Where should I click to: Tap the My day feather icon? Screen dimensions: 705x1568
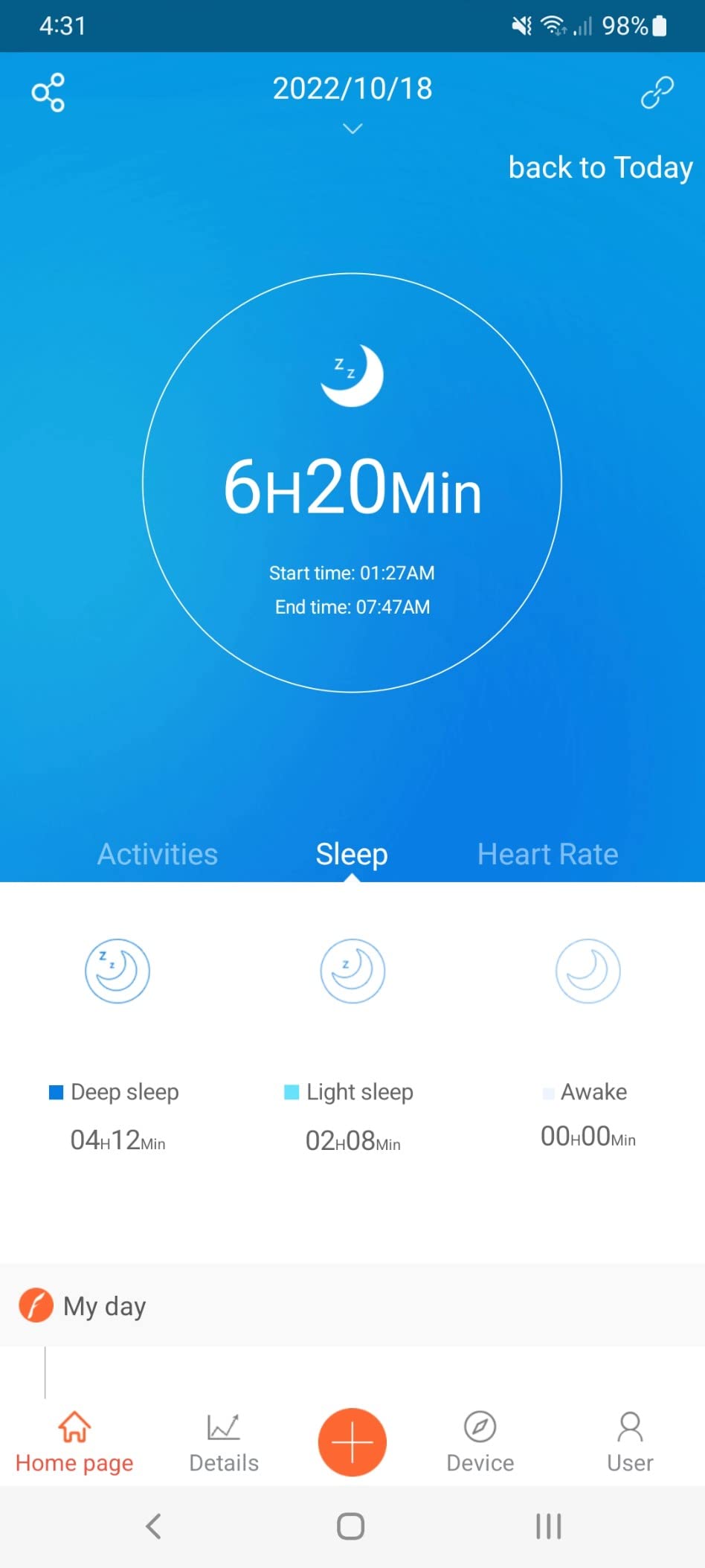[x=35, y=1306]
